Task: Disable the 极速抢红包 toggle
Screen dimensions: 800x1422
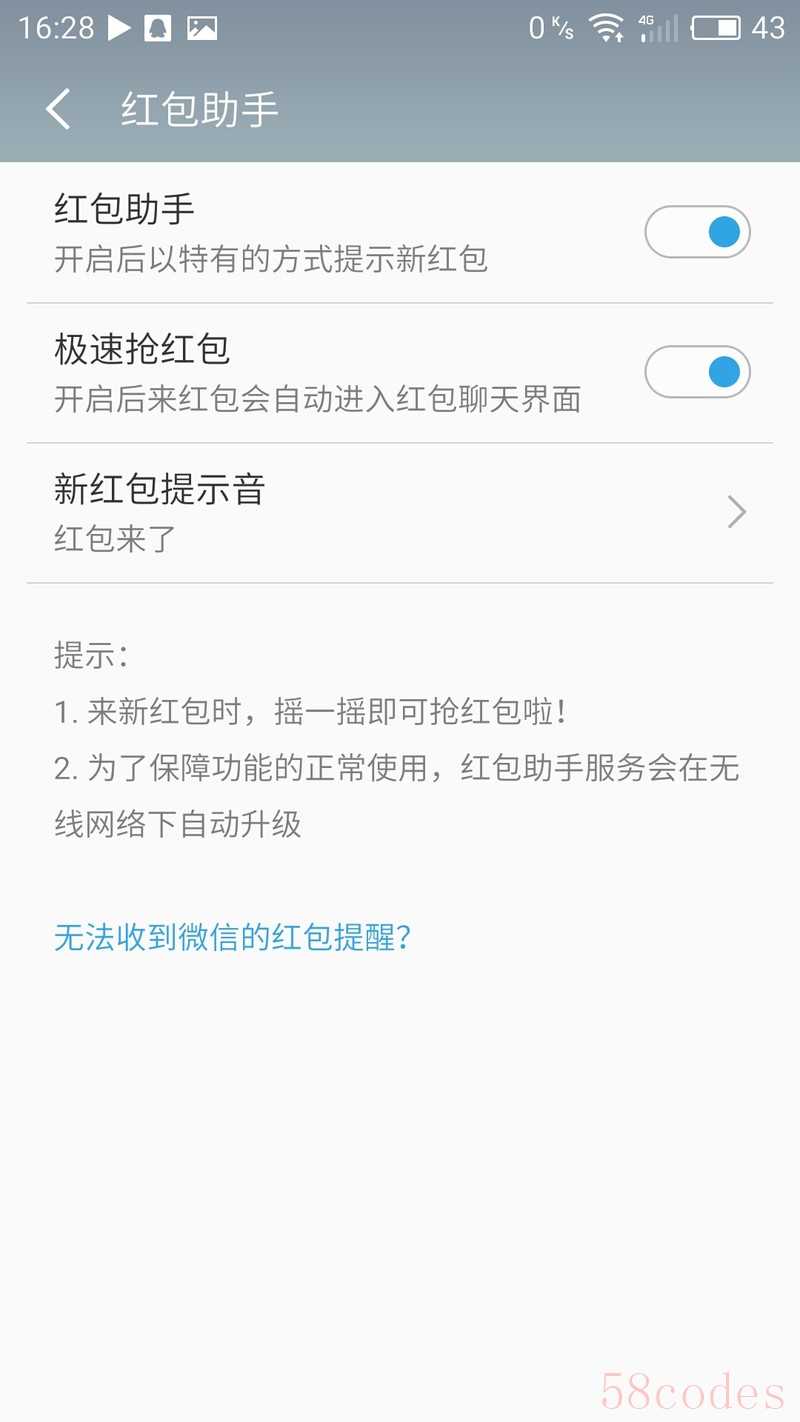Action: click(697, 372)
